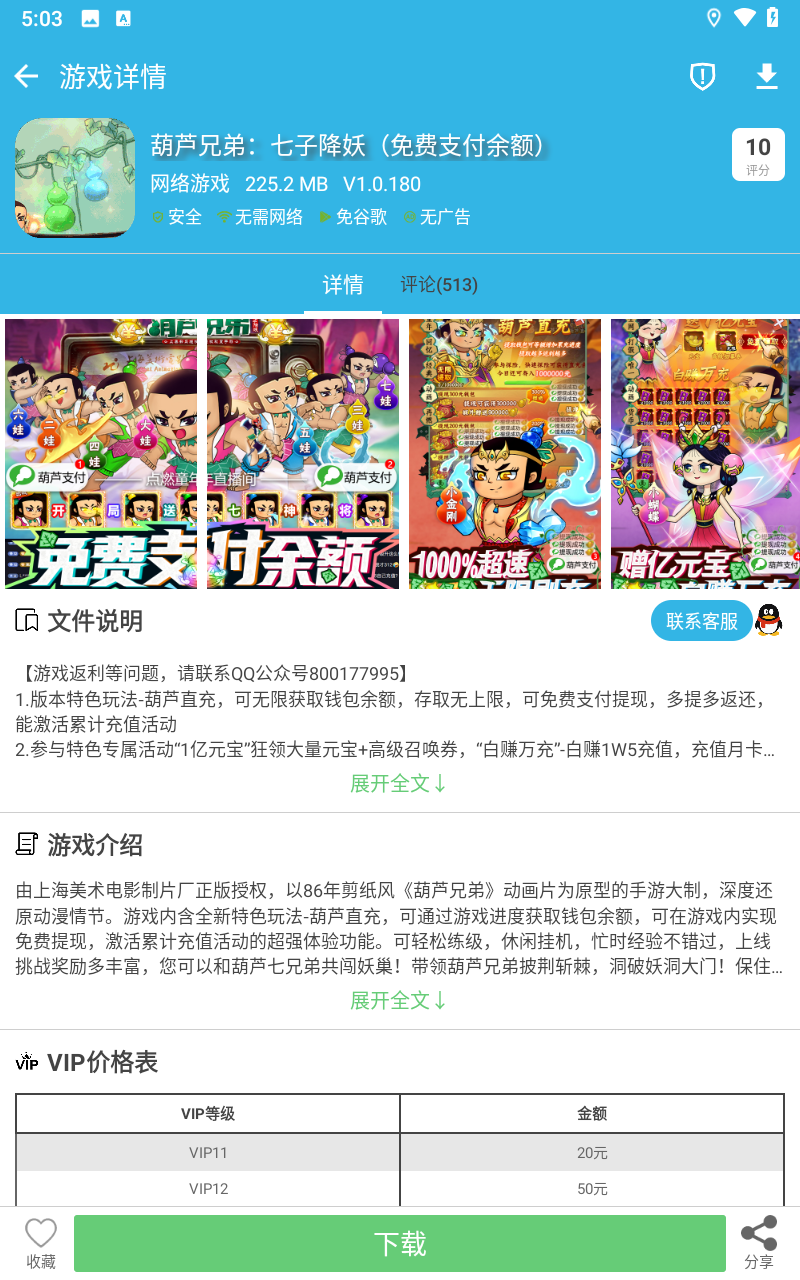Share this game via 分享
This screenshot has width=800, height=1280.
pyautogui.click(x=759, y=1243)
